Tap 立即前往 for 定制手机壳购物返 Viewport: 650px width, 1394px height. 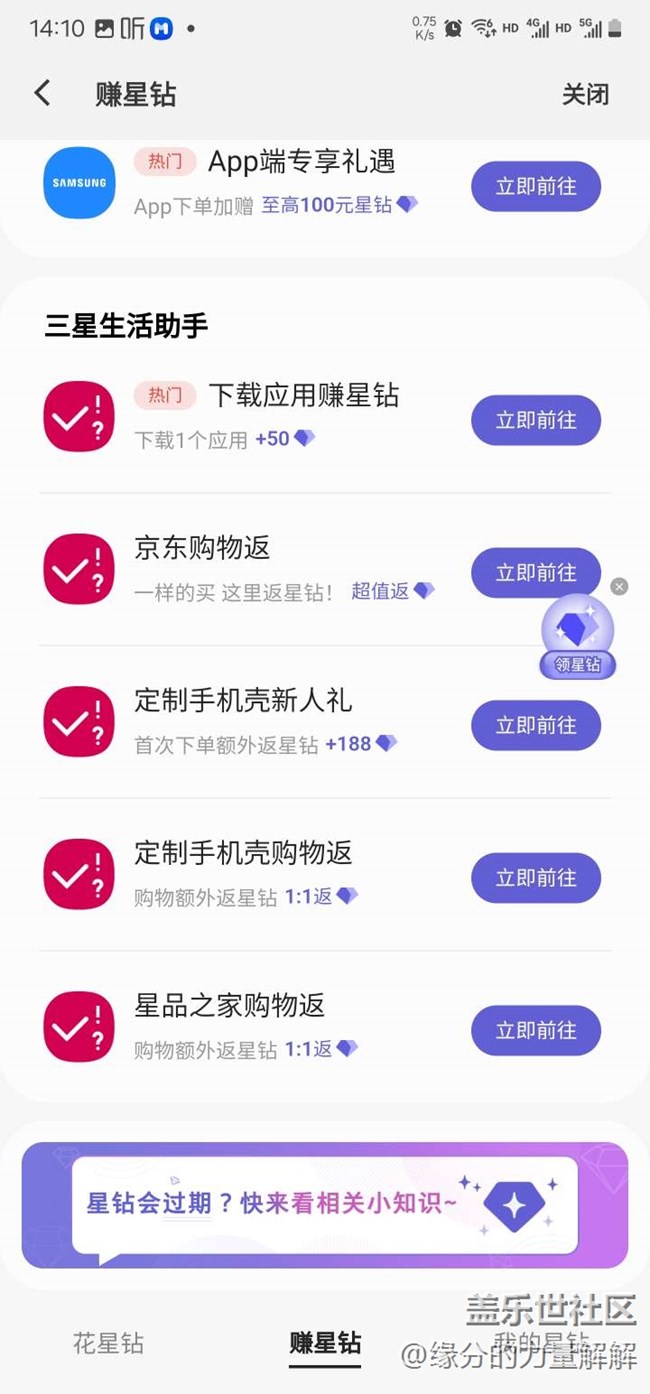coord(536,878)
